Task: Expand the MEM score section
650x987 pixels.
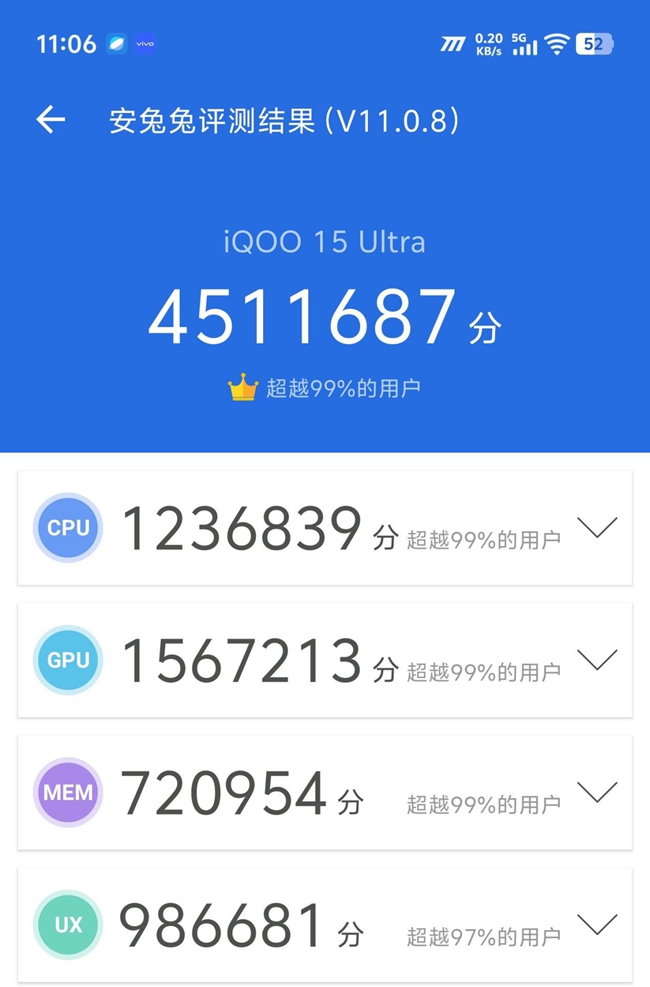Action: point(597,793)
